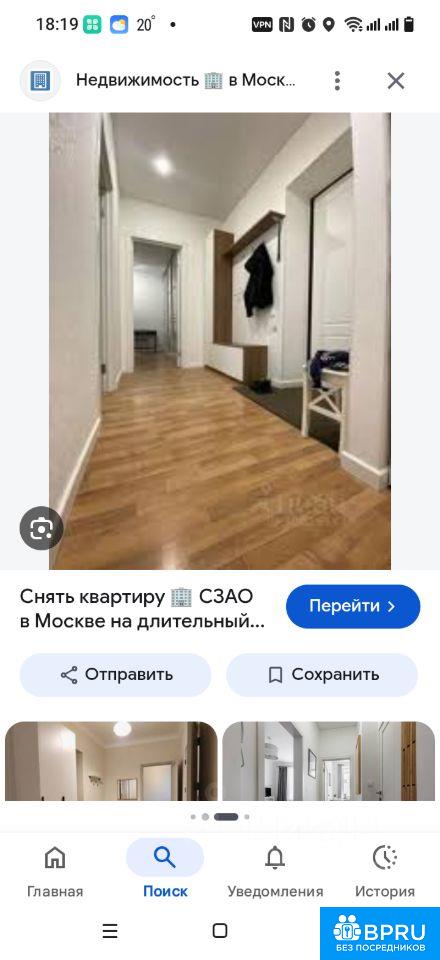Search this image with Lens

click(41, 528)
